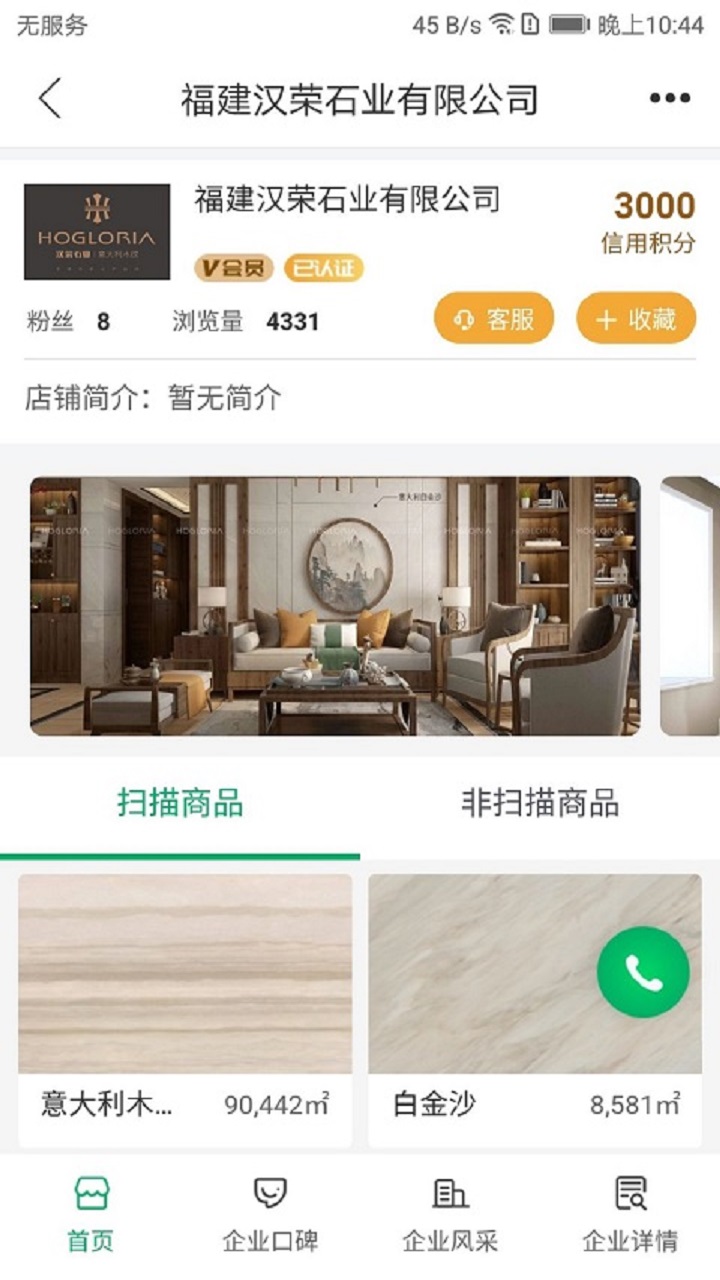This screenshot has height=1280, width=720.
Task: Go to the 企业详情 tab
Action: click(x=630, y=1215)
